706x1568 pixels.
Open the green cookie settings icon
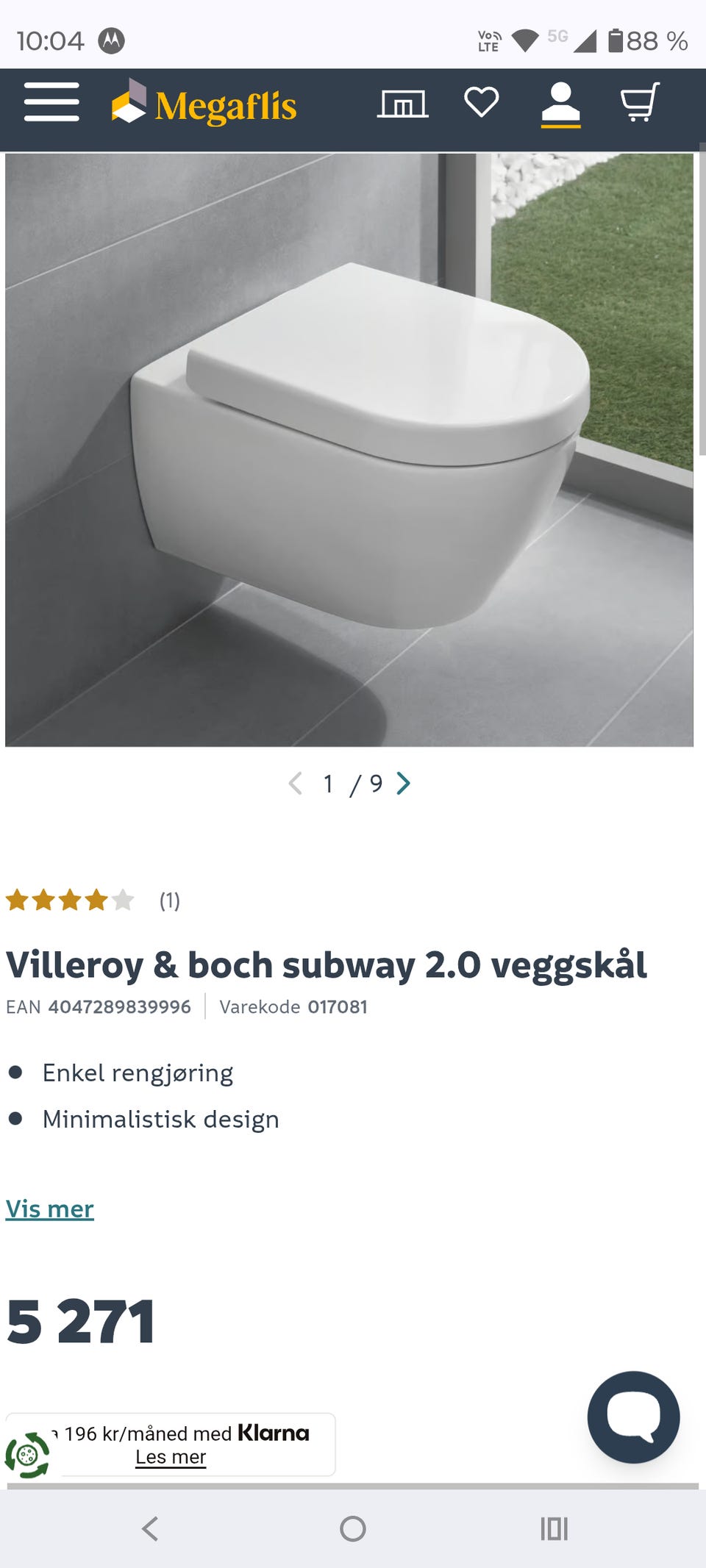[x=27, y=1455]
